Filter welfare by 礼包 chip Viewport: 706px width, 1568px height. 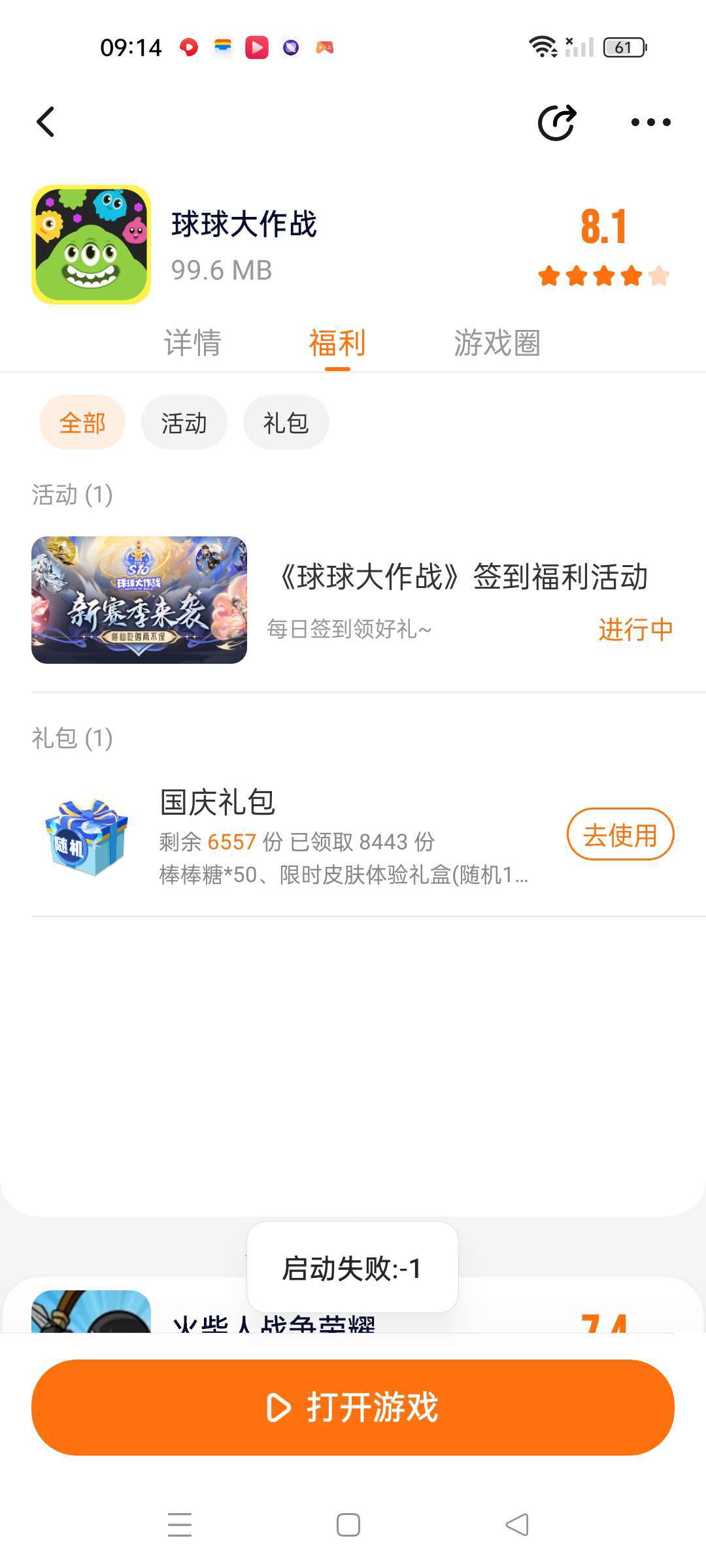(x=286, y=423)
